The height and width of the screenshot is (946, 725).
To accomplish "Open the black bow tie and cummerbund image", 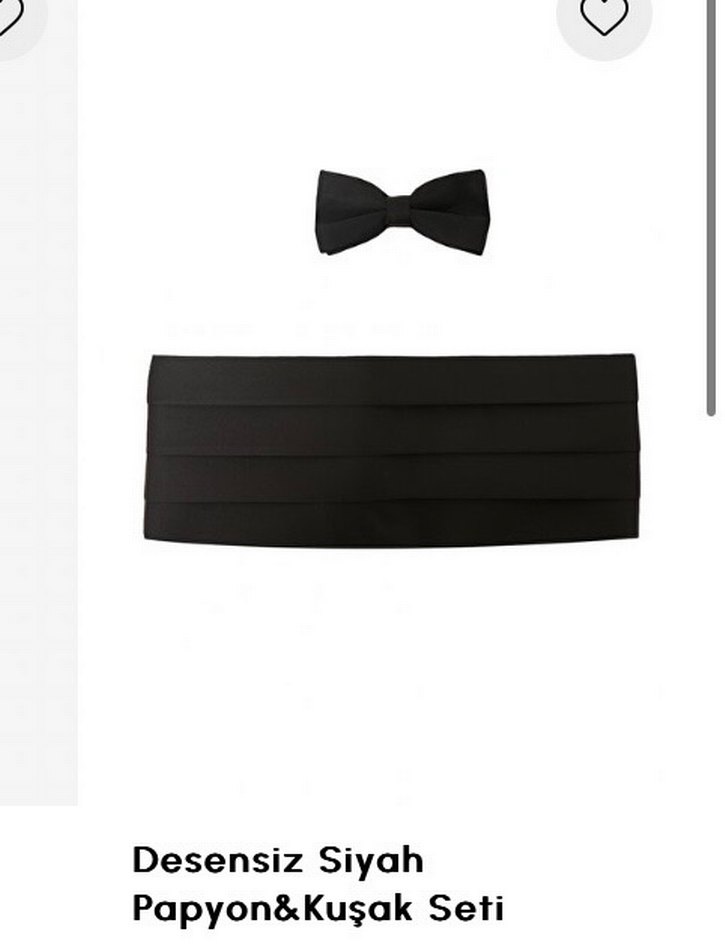I will (x=390, y=400).
